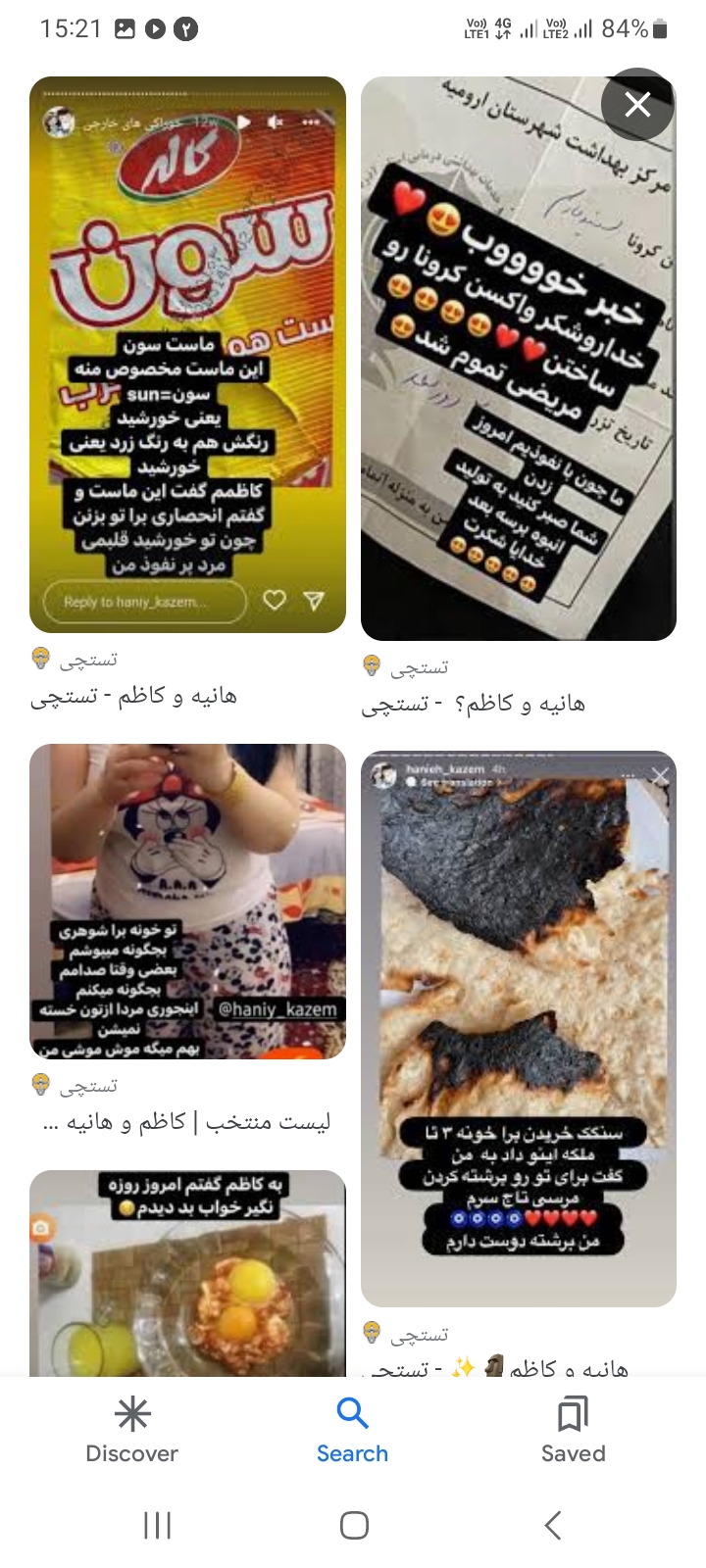
Task: Close the image results view
Action: 637,104
